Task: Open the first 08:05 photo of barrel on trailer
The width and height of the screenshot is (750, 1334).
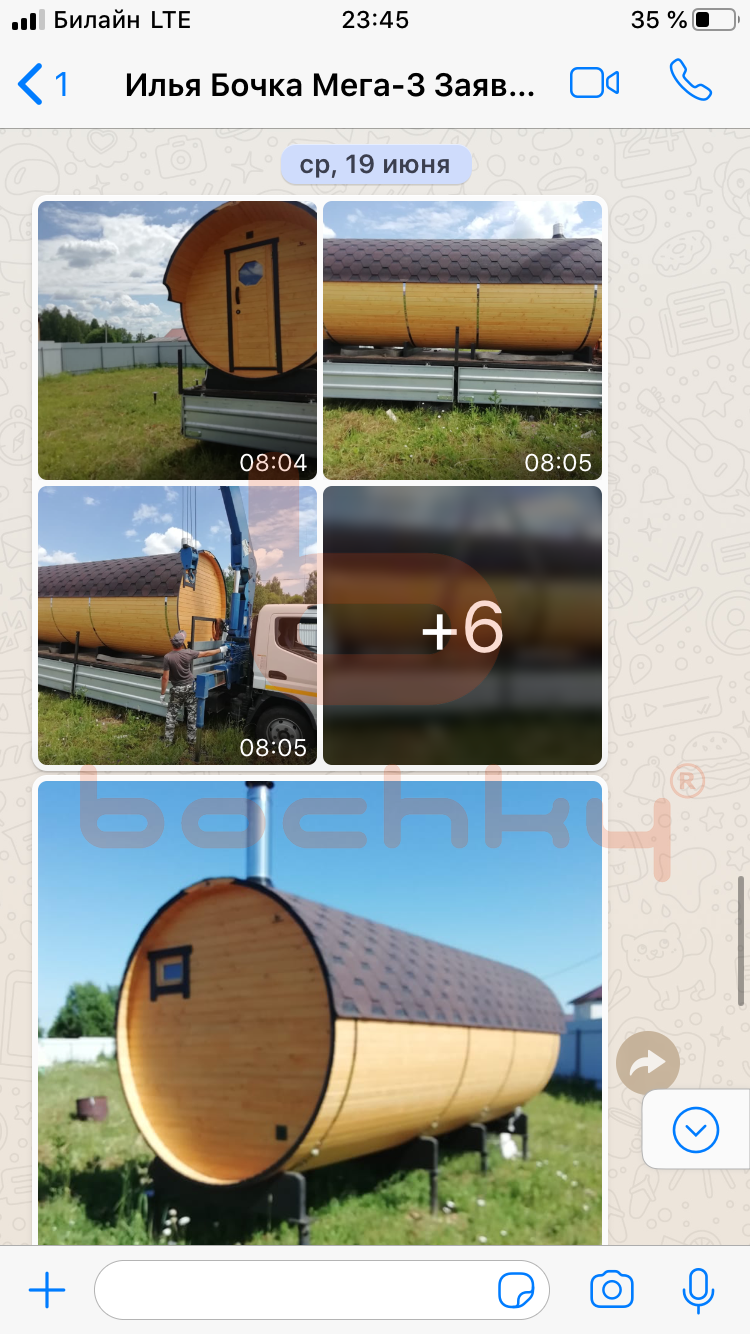Action: point(462,340)
